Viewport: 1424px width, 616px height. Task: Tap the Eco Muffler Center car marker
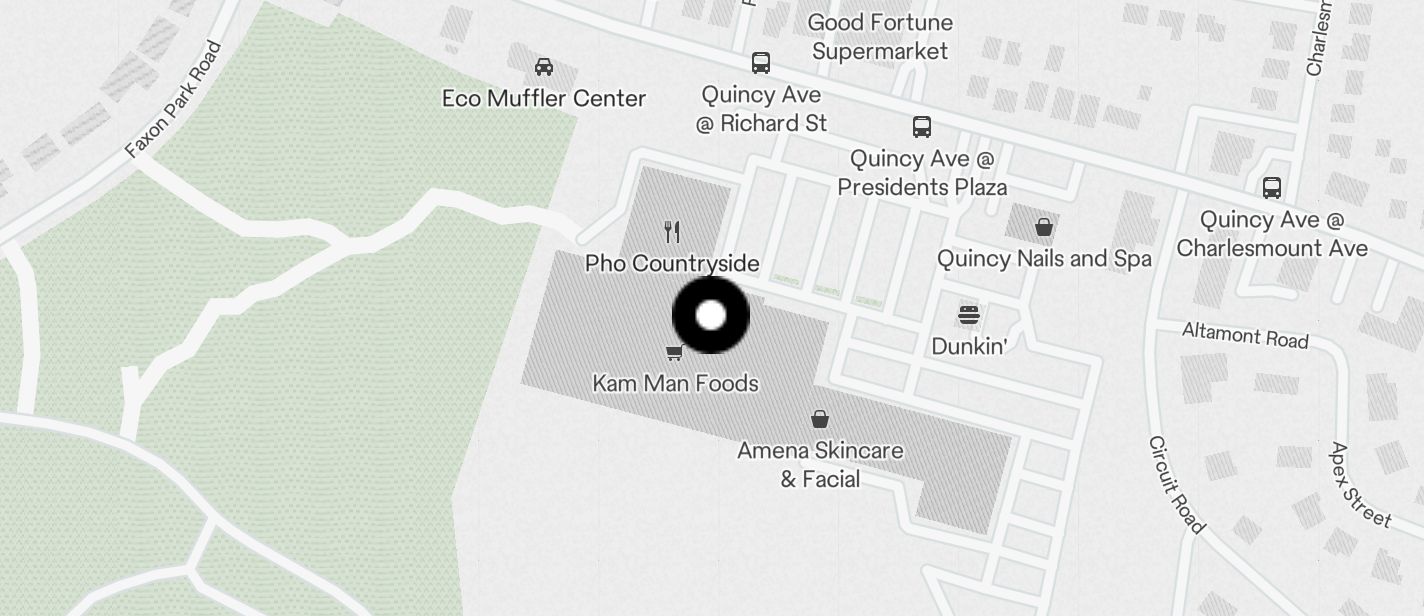(544, 67)
